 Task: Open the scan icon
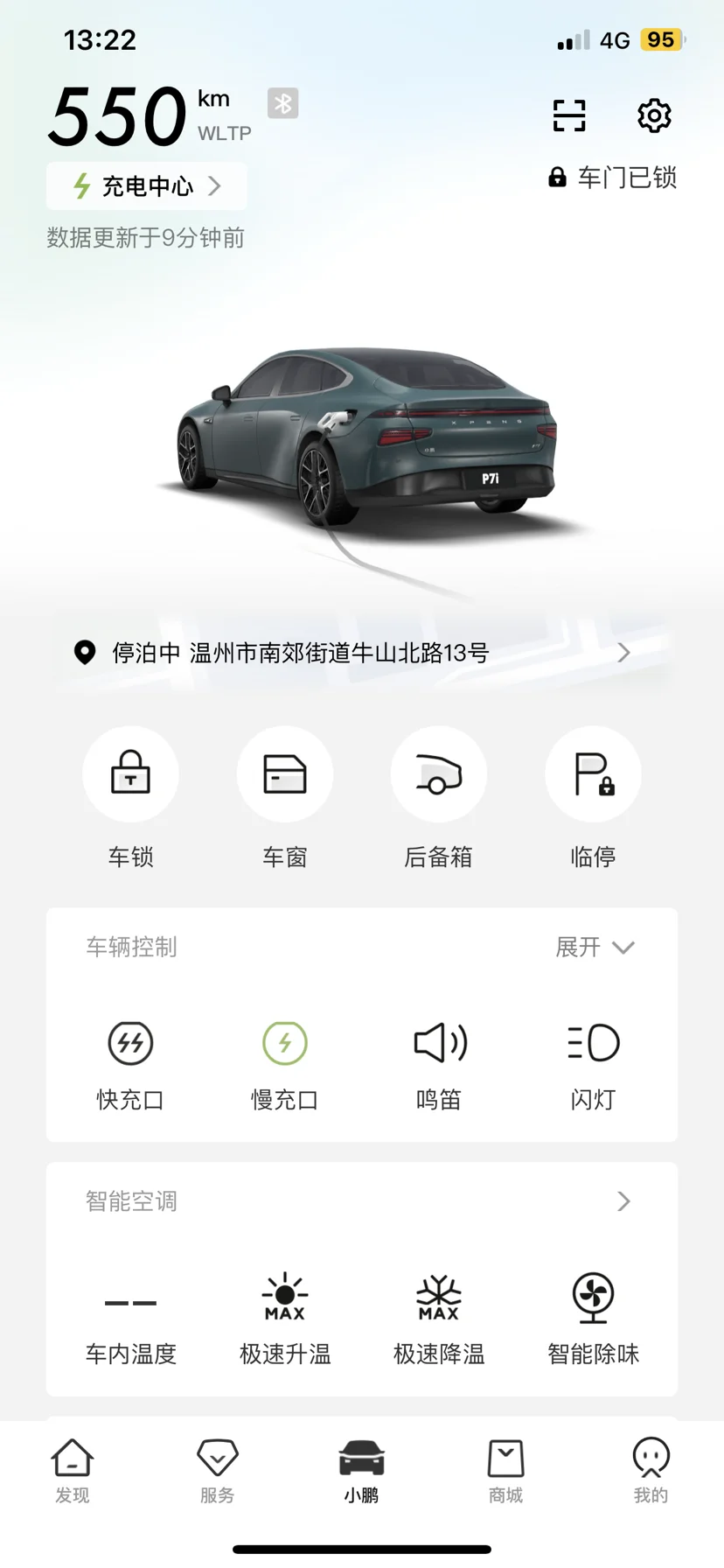(569, 115)
